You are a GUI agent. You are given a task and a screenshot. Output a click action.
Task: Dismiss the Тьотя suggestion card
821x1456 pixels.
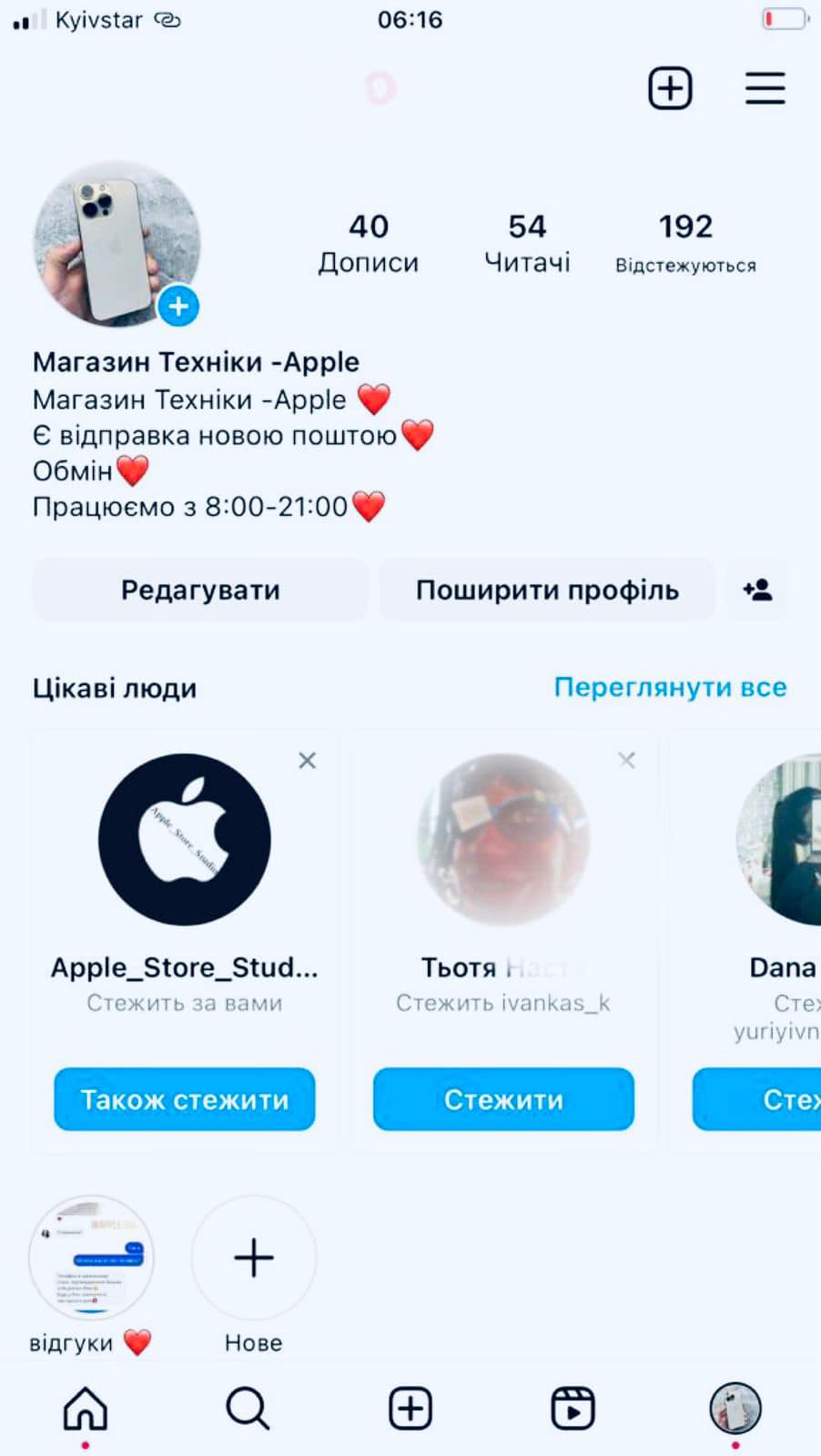pos(626,761)
